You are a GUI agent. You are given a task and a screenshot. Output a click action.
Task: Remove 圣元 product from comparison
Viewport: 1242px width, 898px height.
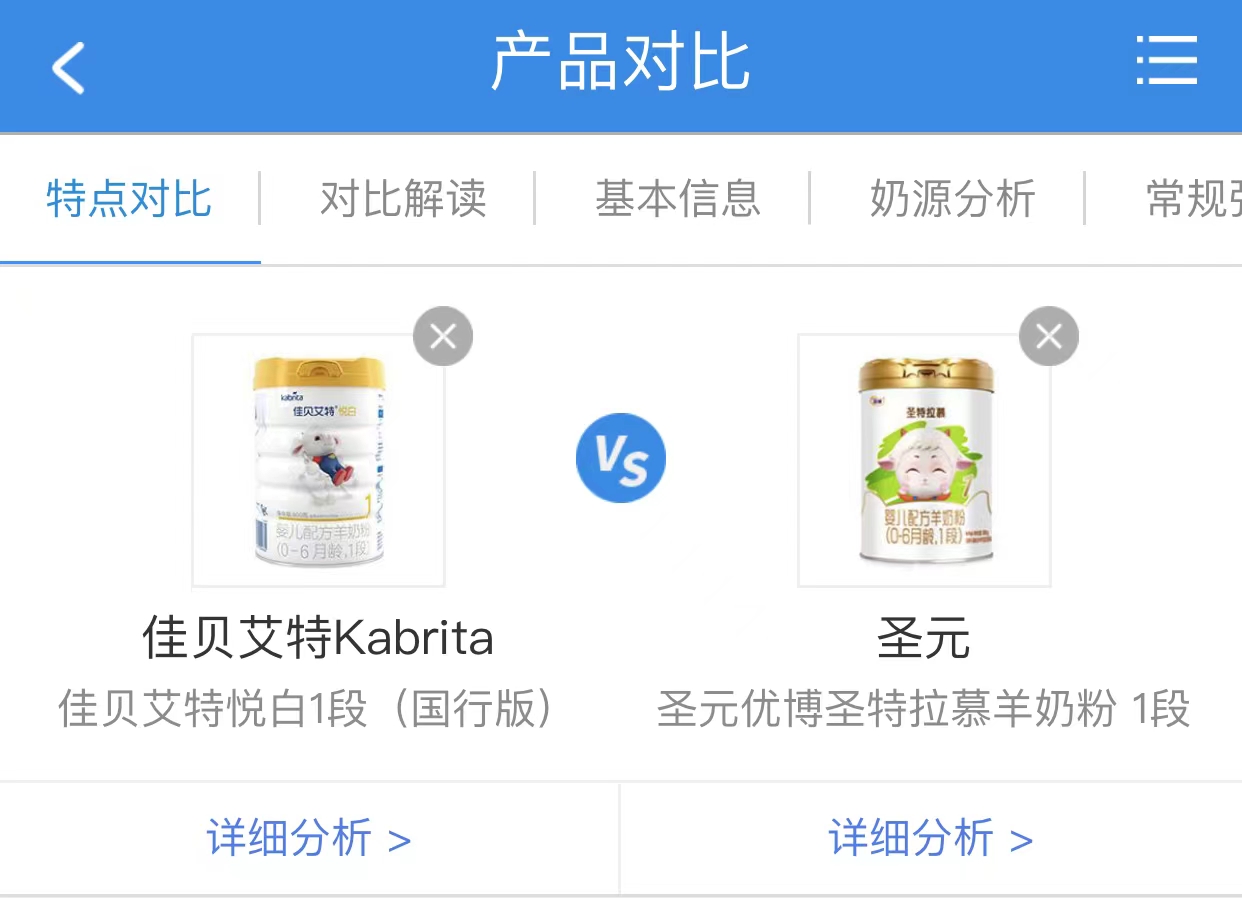pyautogui.click(x=1048, y=336)
